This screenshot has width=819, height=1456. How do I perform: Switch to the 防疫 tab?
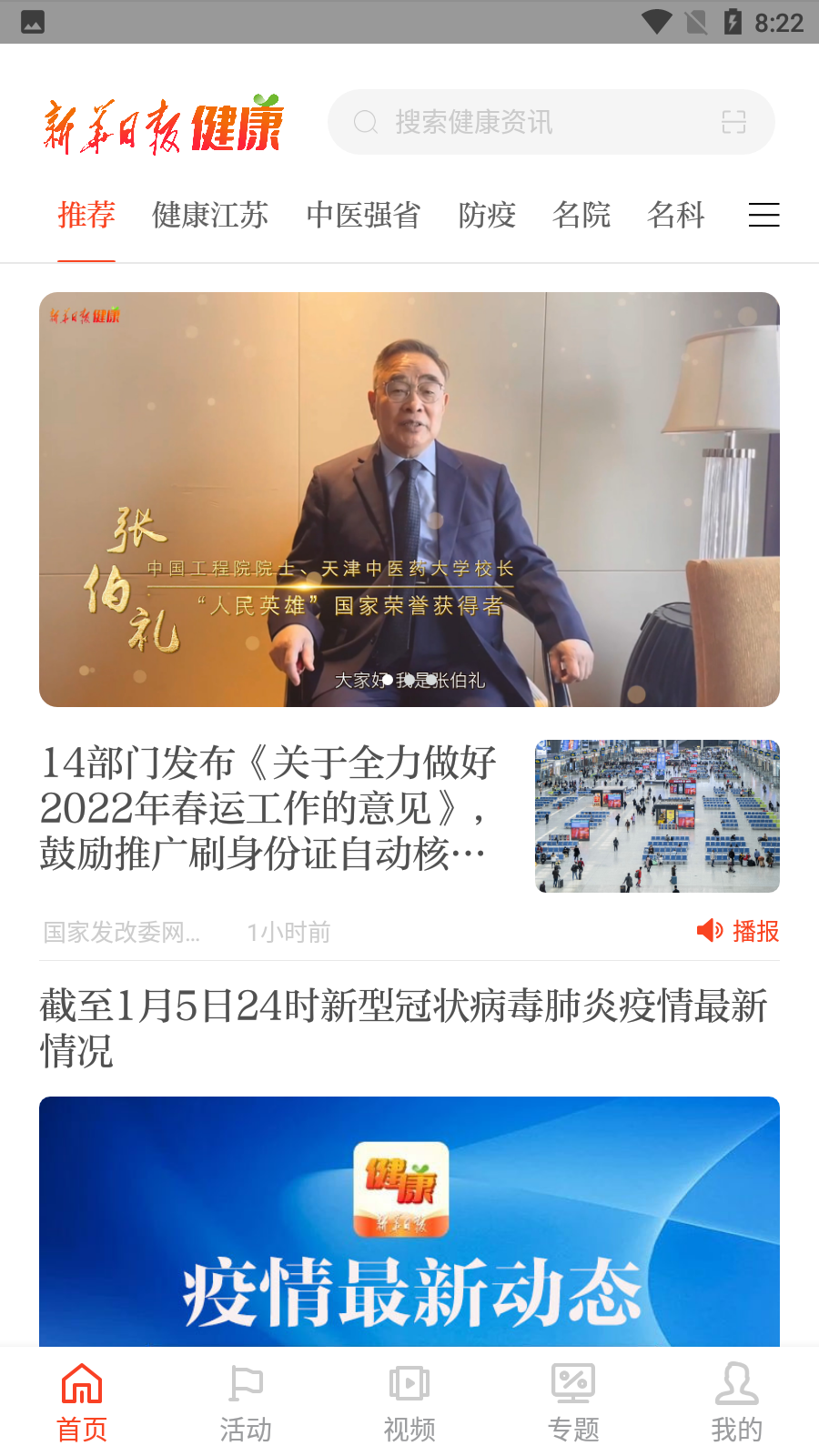coord(487,216)
